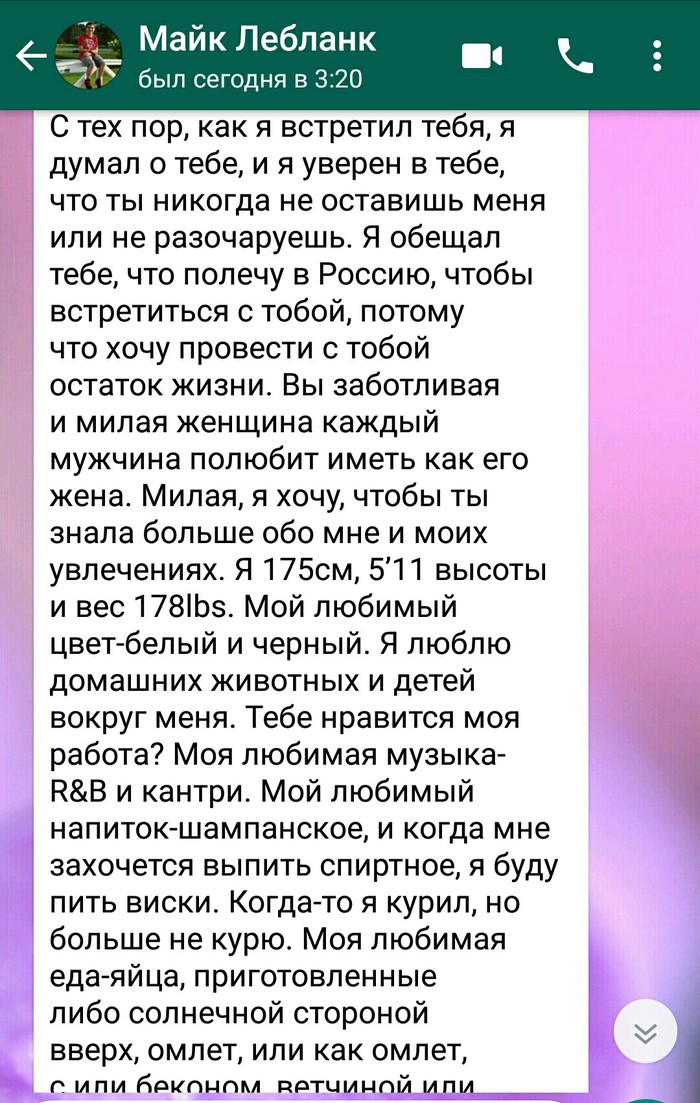Open the three-dot overflow menu
This screenshot has height=1103, width=700.
[x=656, y=56]
